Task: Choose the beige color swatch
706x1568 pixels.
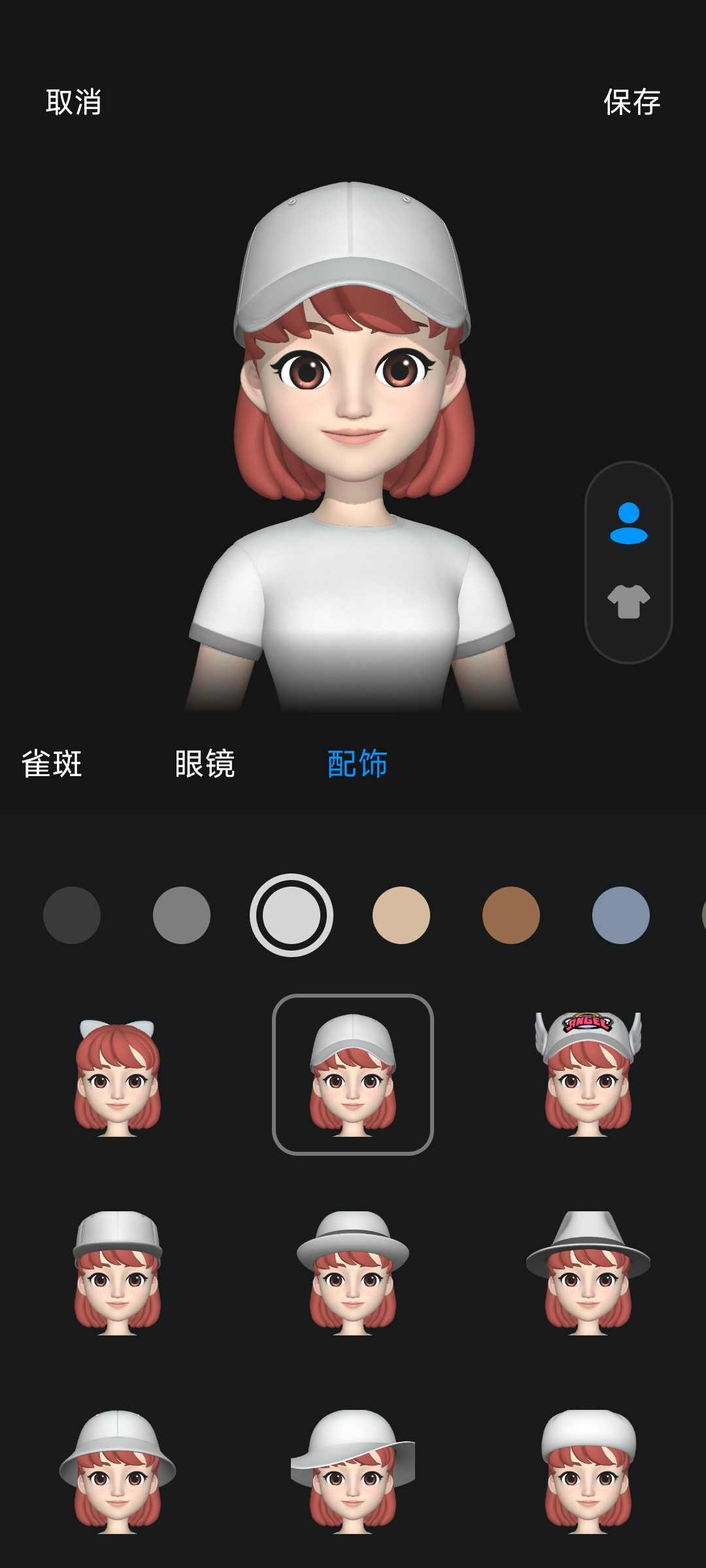Action: (x=401, y=915)
